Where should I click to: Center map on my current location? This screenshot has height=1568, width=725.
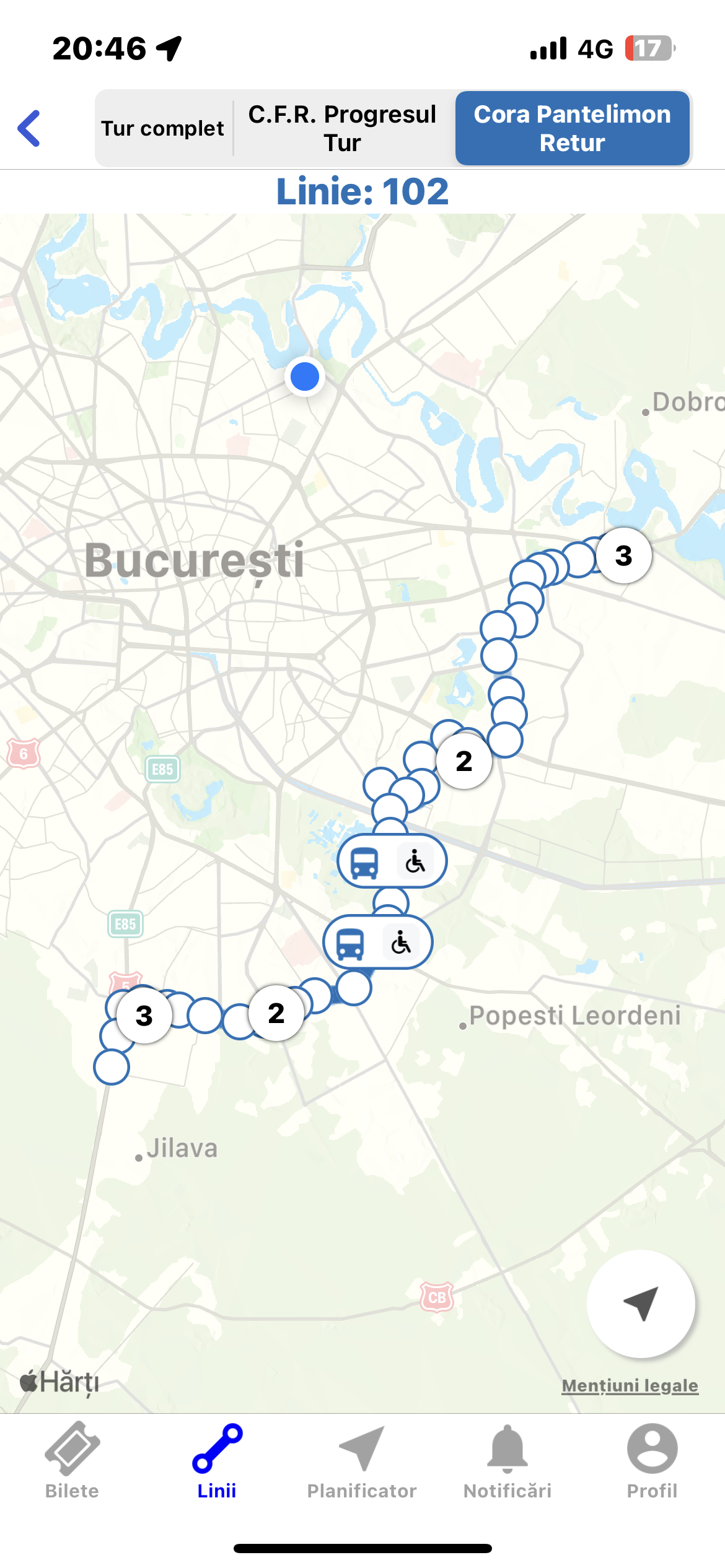641,1304
